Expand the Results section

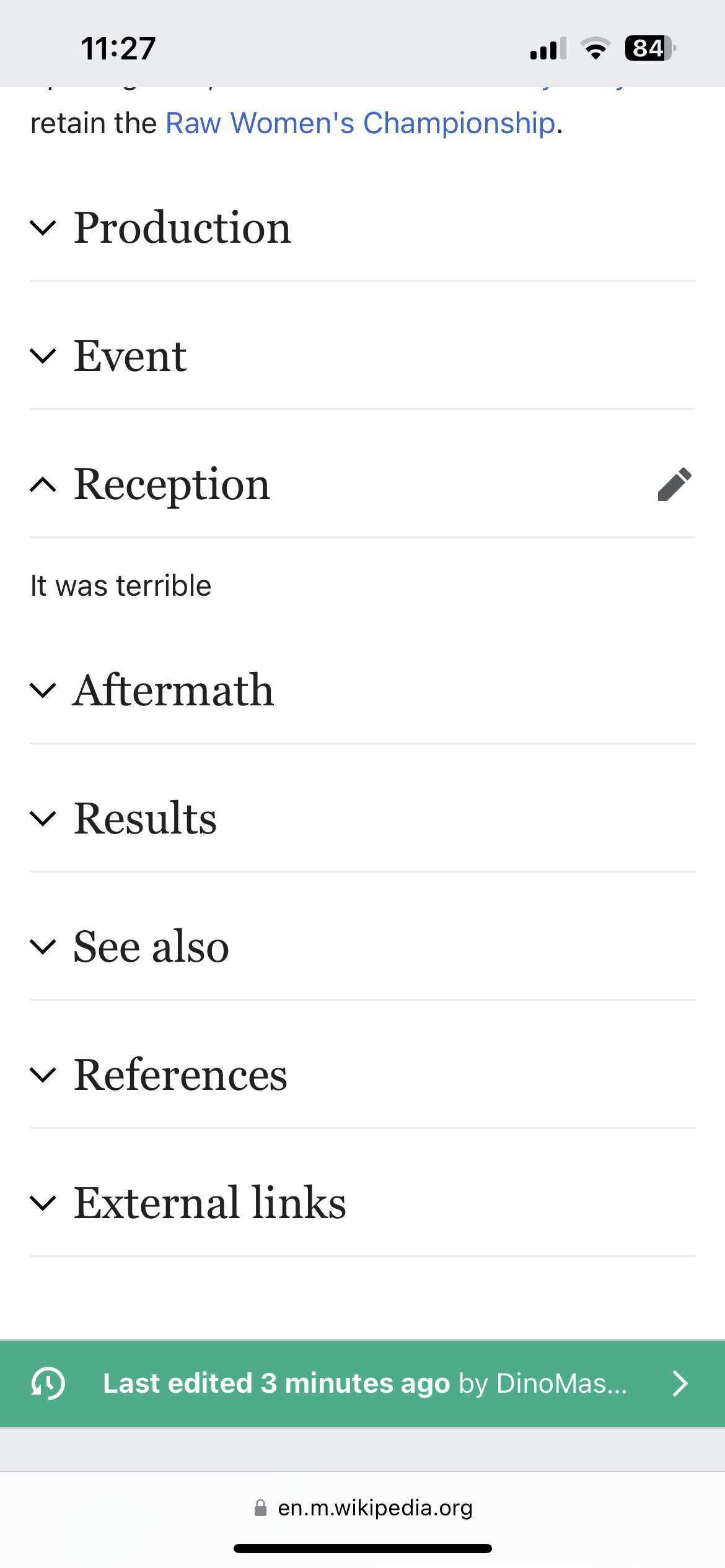coord(145,819)
